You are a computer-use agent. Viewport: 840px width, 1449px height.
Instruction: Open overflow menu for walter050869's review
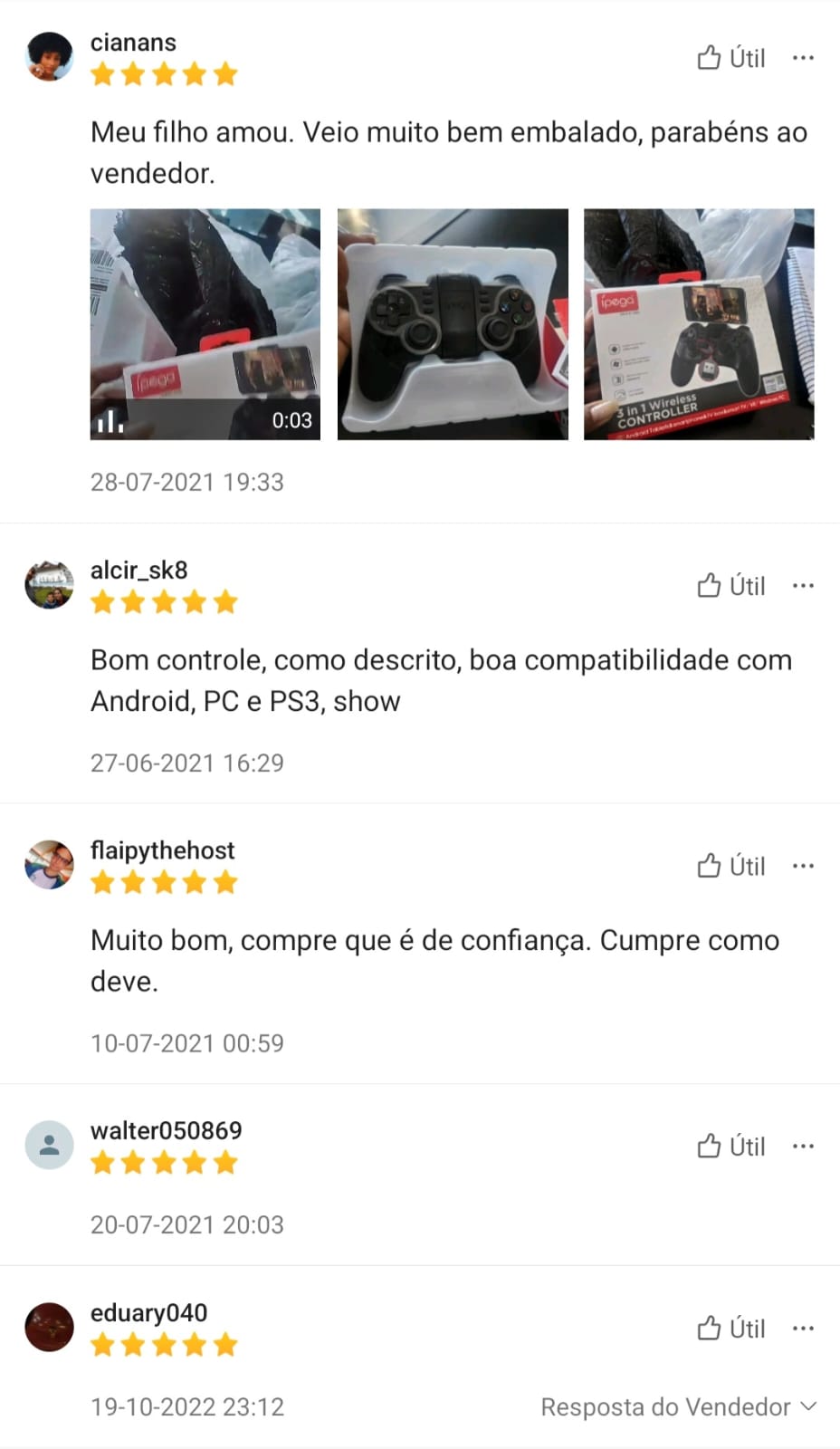pos(803,1147)
